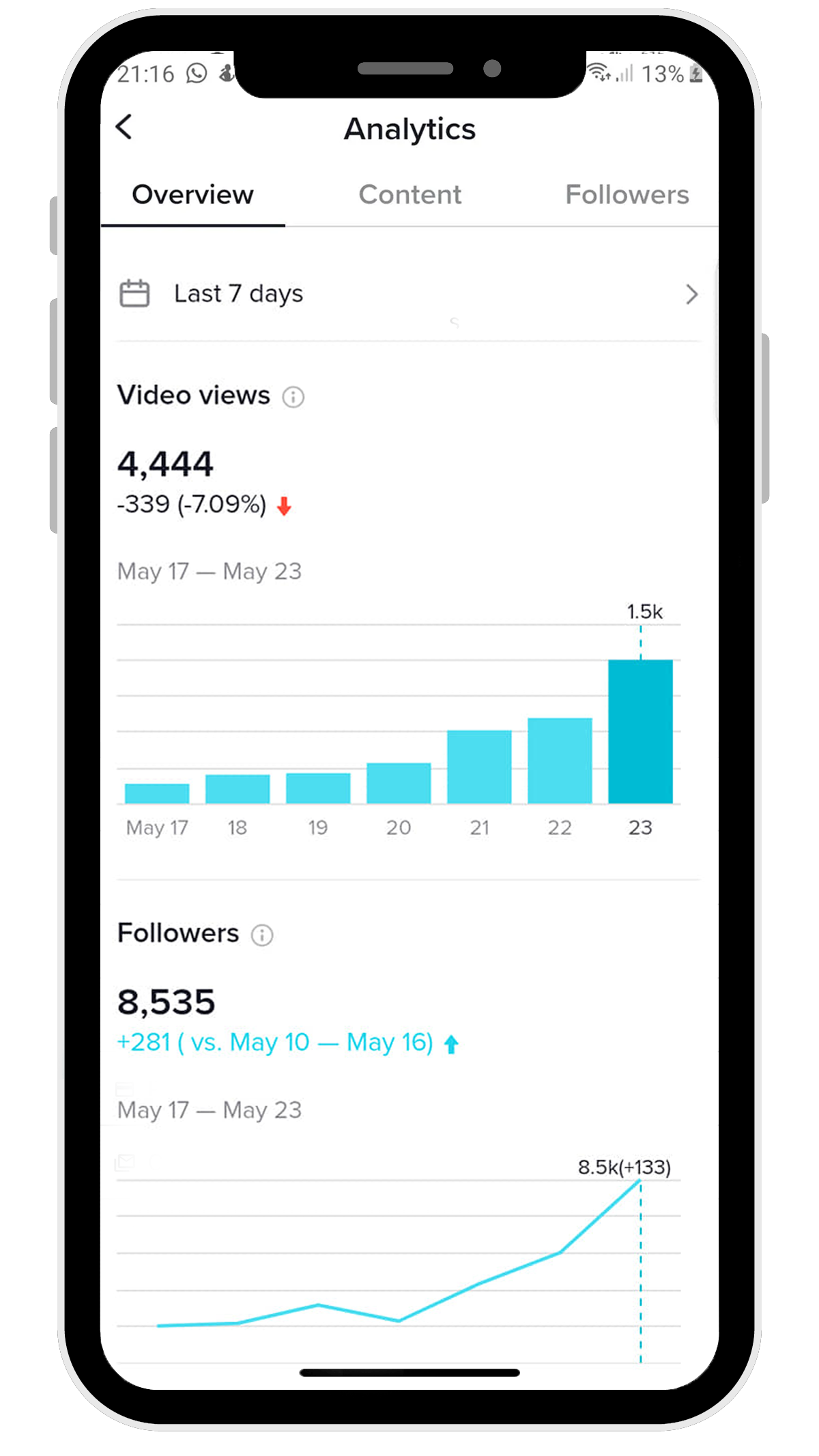This screenshot has height=1456, width=819.
Task: Select the bar for day 20
Action: tap(399, 783)
